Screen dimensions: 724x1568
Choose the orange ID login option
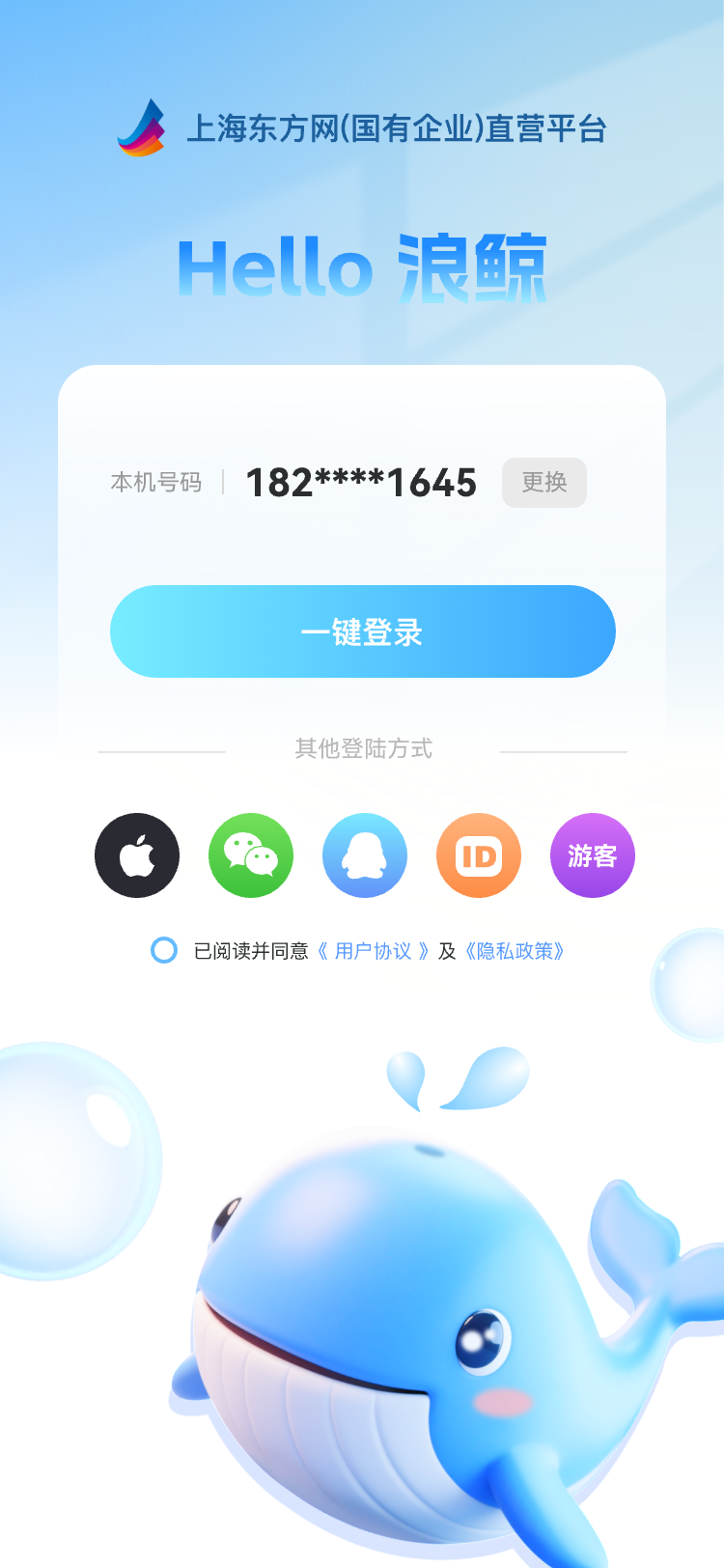pyautogui.click(x=479, y=855)
